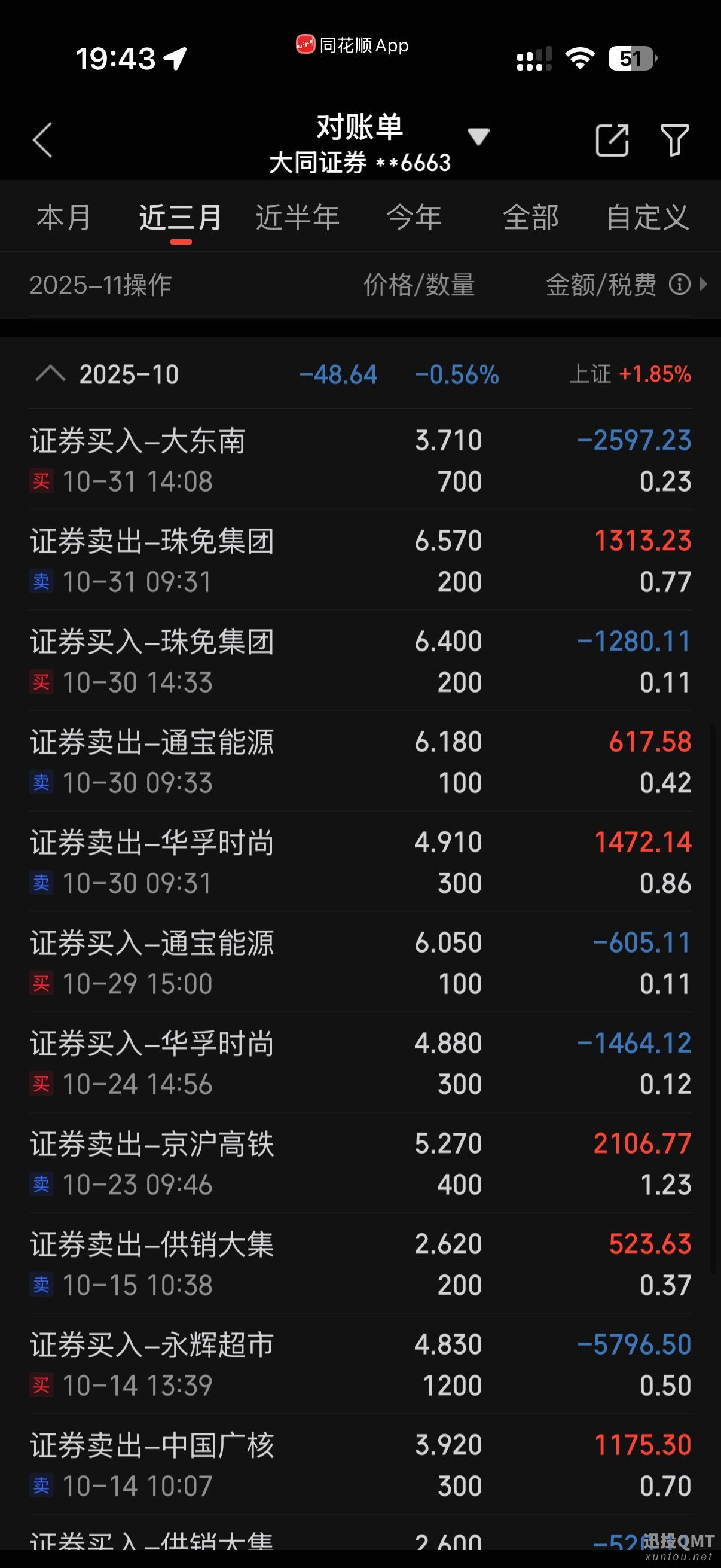Open the filter icon in the header
Viewport: 721px width, 1568px height.
click(674, 141)
